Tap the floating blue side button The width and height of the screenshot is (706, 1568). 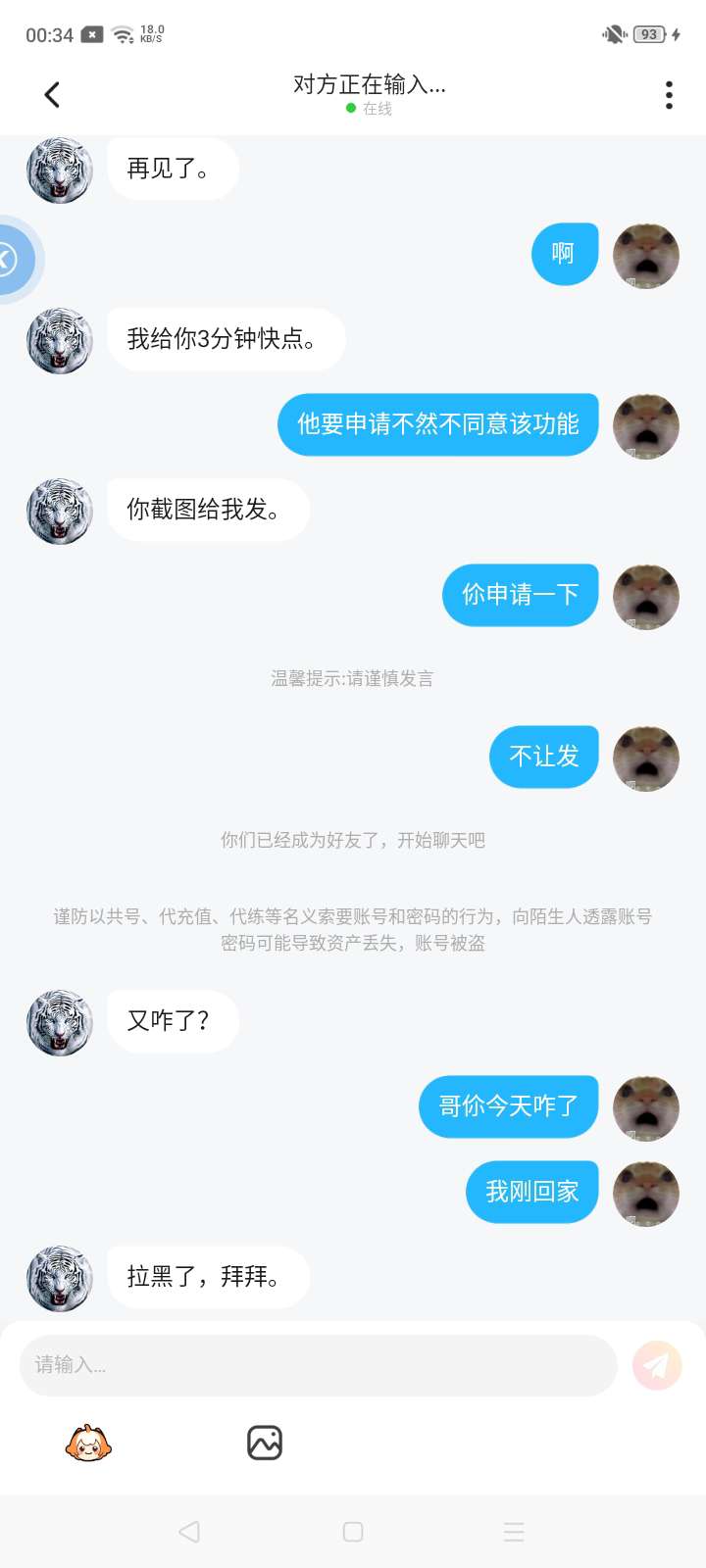[x=12, y=260]
